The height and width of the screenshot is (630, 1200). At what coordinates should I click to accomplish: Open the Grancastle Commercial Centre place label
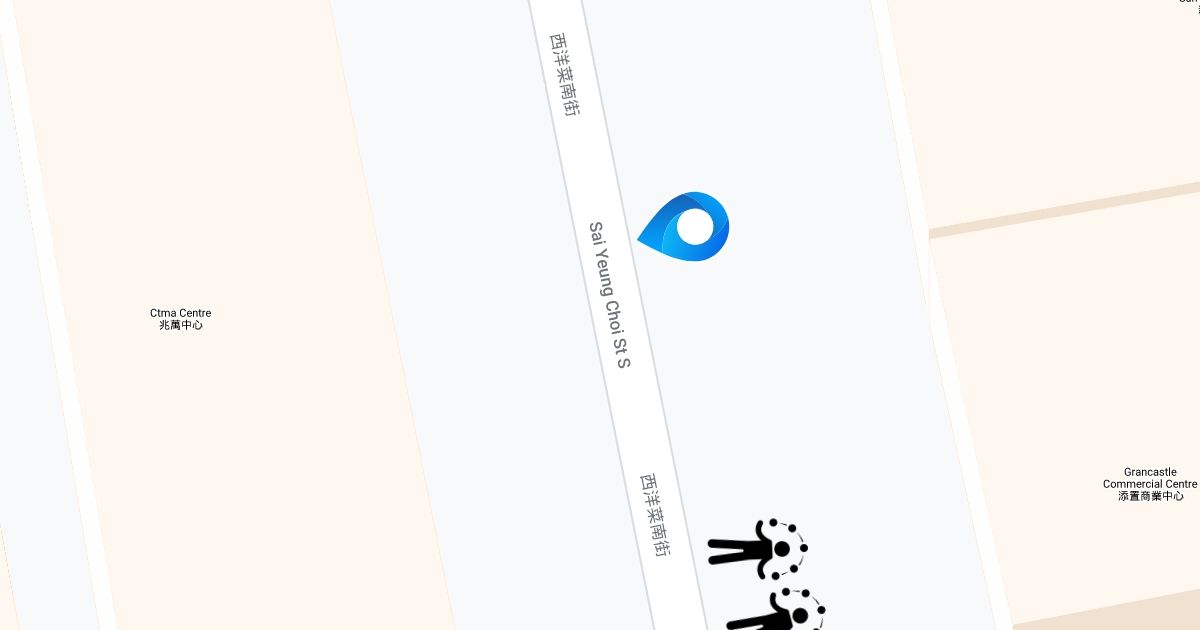pyautogui.click(x=1150, y=484)
